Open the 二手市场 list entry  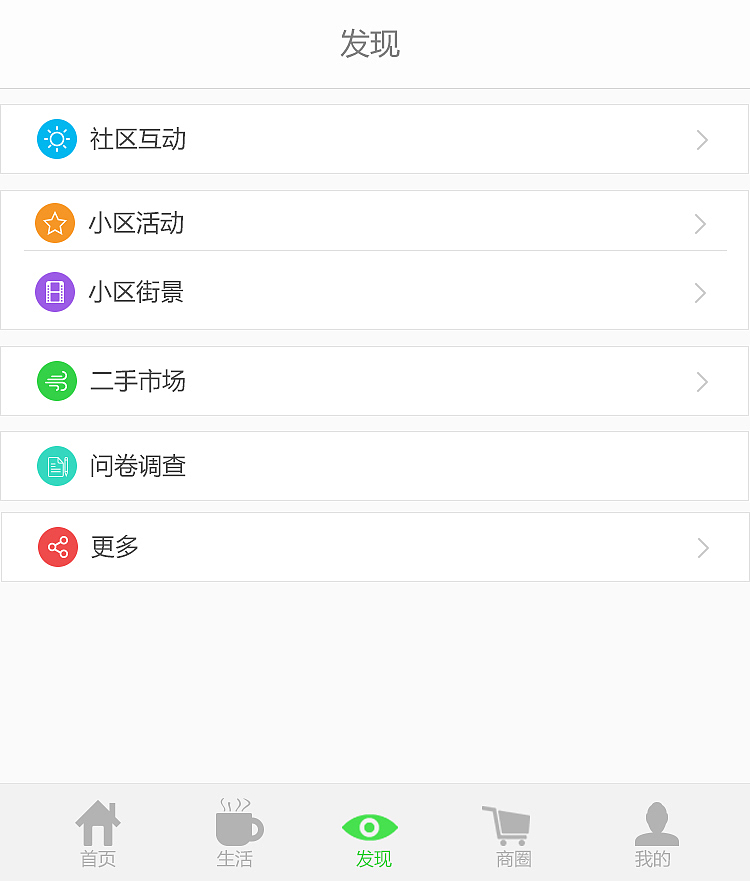coord(375,381)
